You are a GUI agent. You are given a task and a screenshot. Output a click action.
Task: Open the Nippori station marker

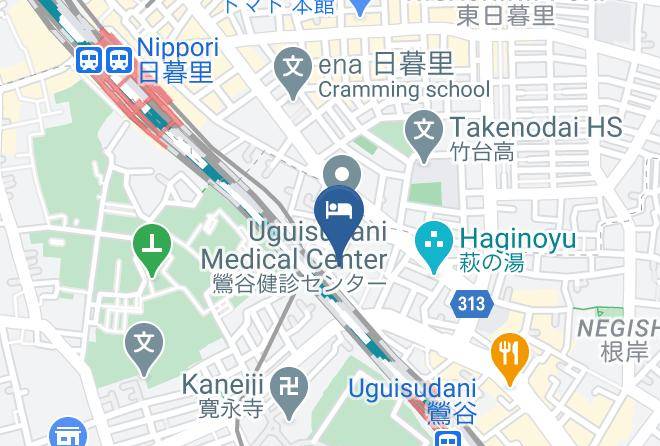pyautogui.click(x=105, y=60)
